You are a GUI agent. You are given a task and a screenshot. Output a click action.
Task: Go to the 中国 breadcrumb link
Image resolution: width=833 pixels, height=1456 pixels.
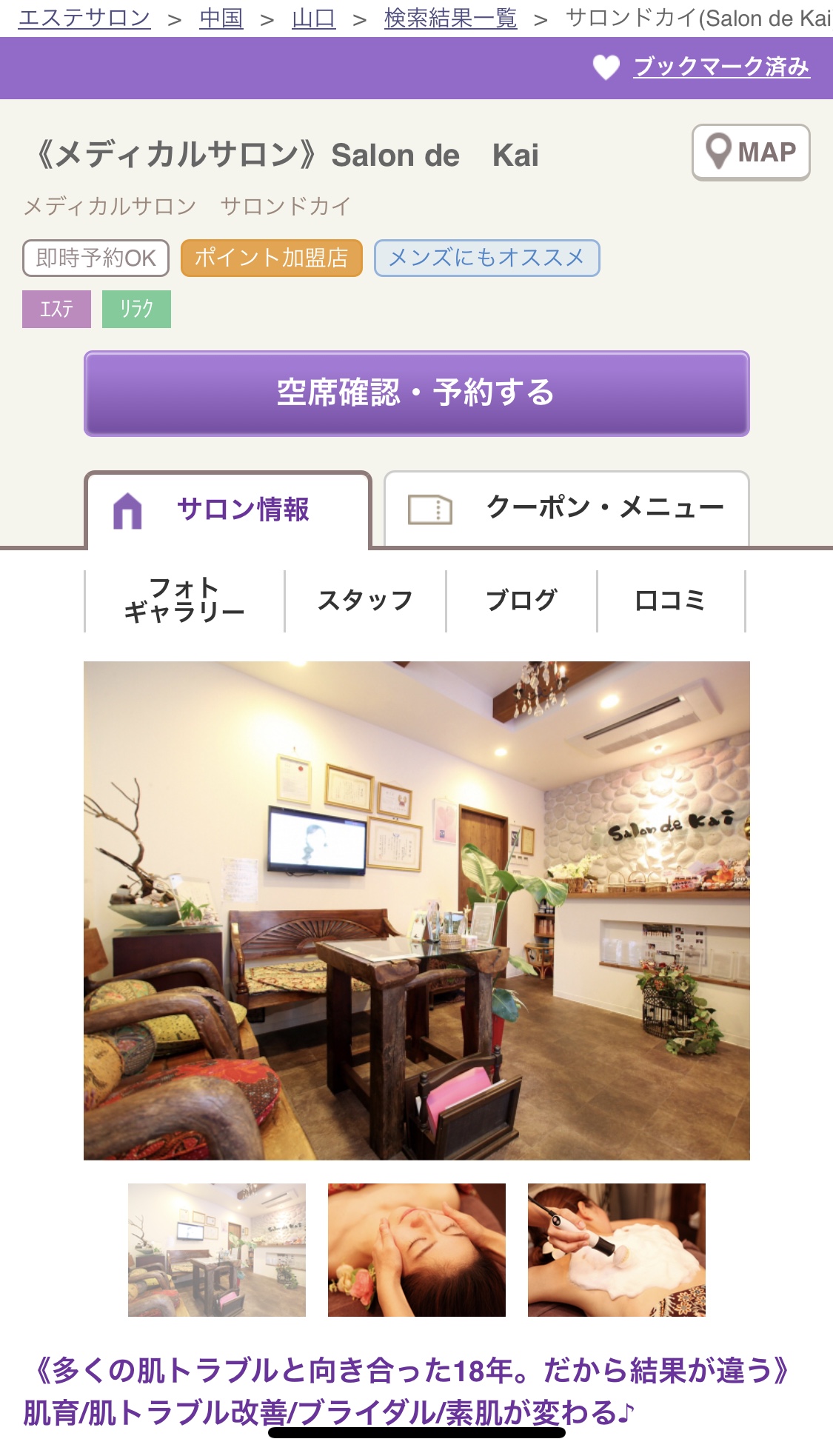click(x=221, y=18)
